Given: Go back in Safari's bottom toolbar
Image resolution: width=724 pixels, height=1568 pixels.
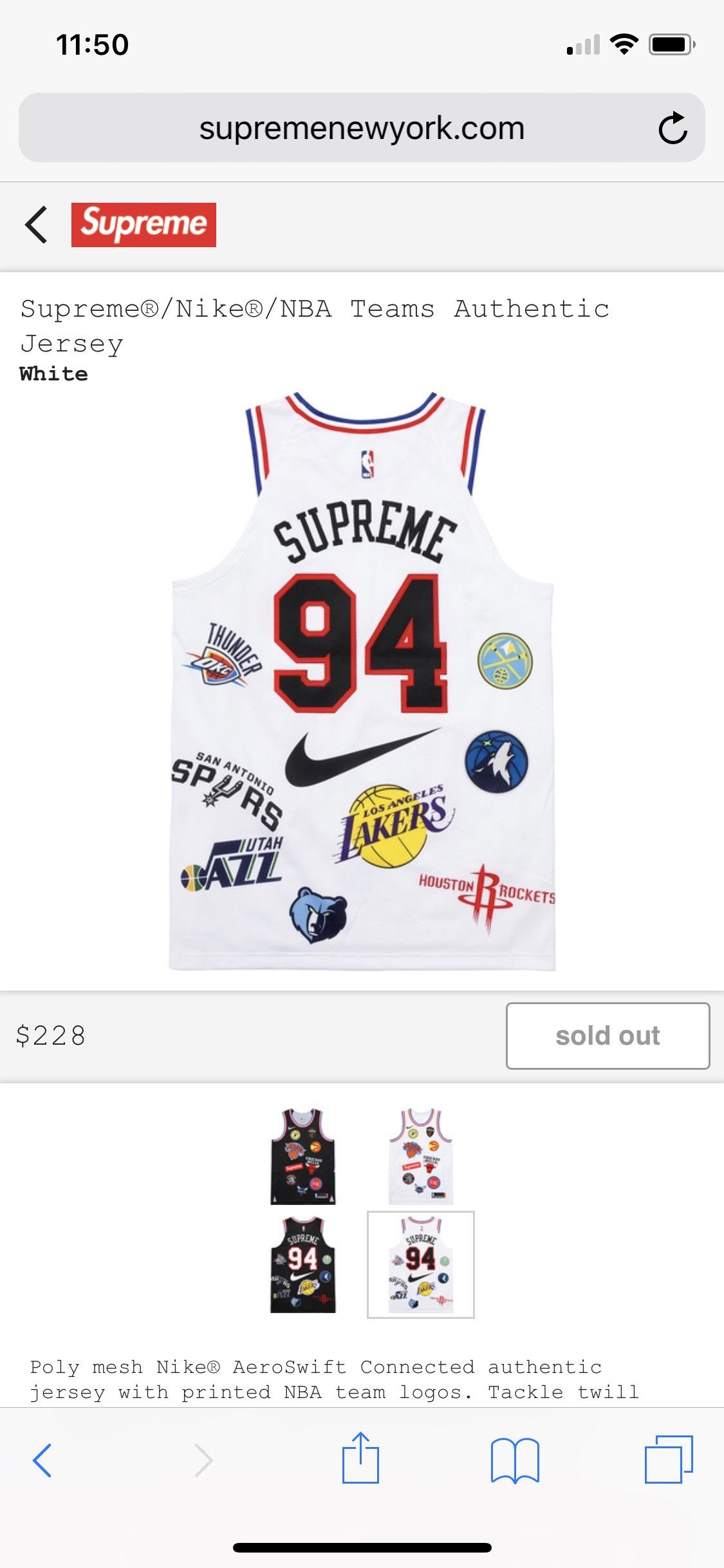Looking at the screenshot, I should [x=42, y=1460].
